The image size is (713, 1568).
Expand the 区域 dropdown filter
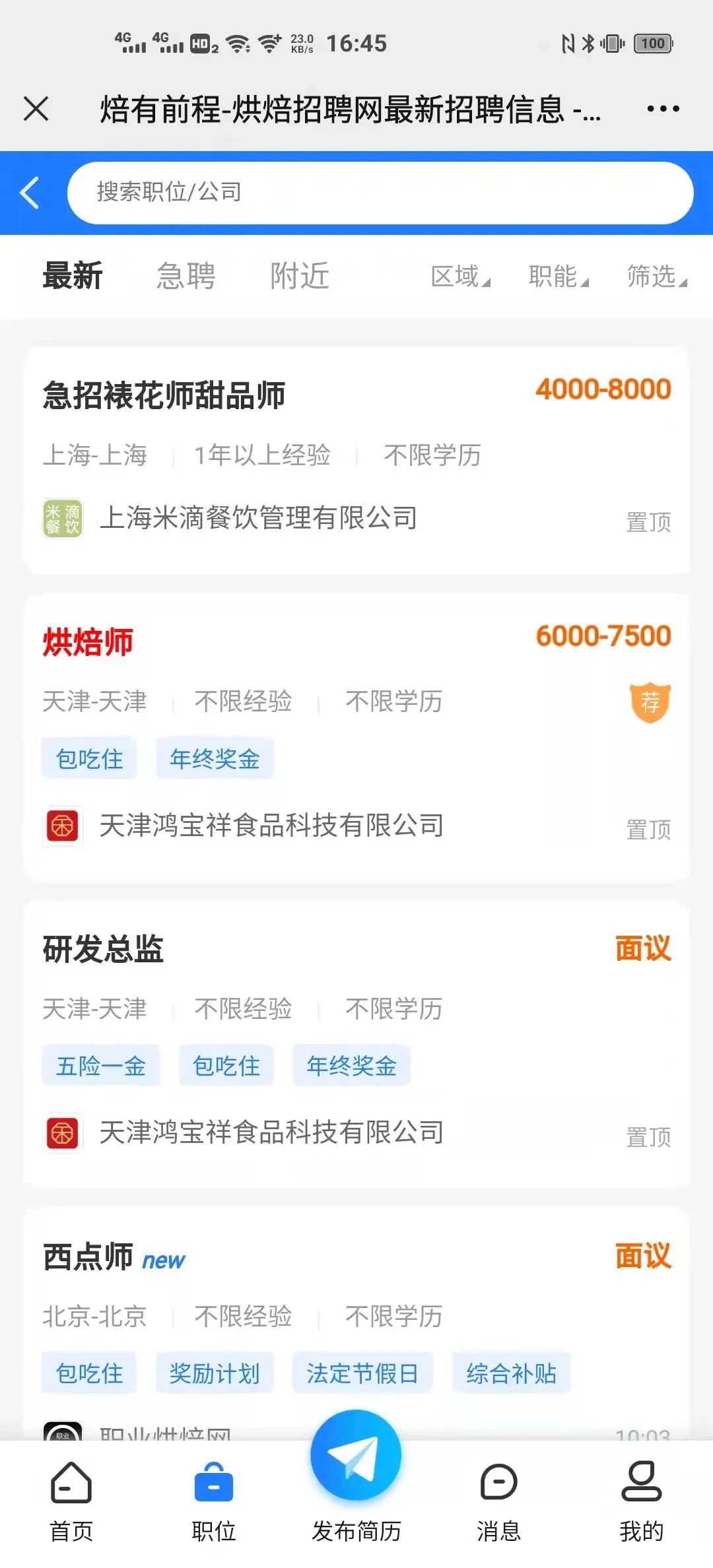point(461,277)
